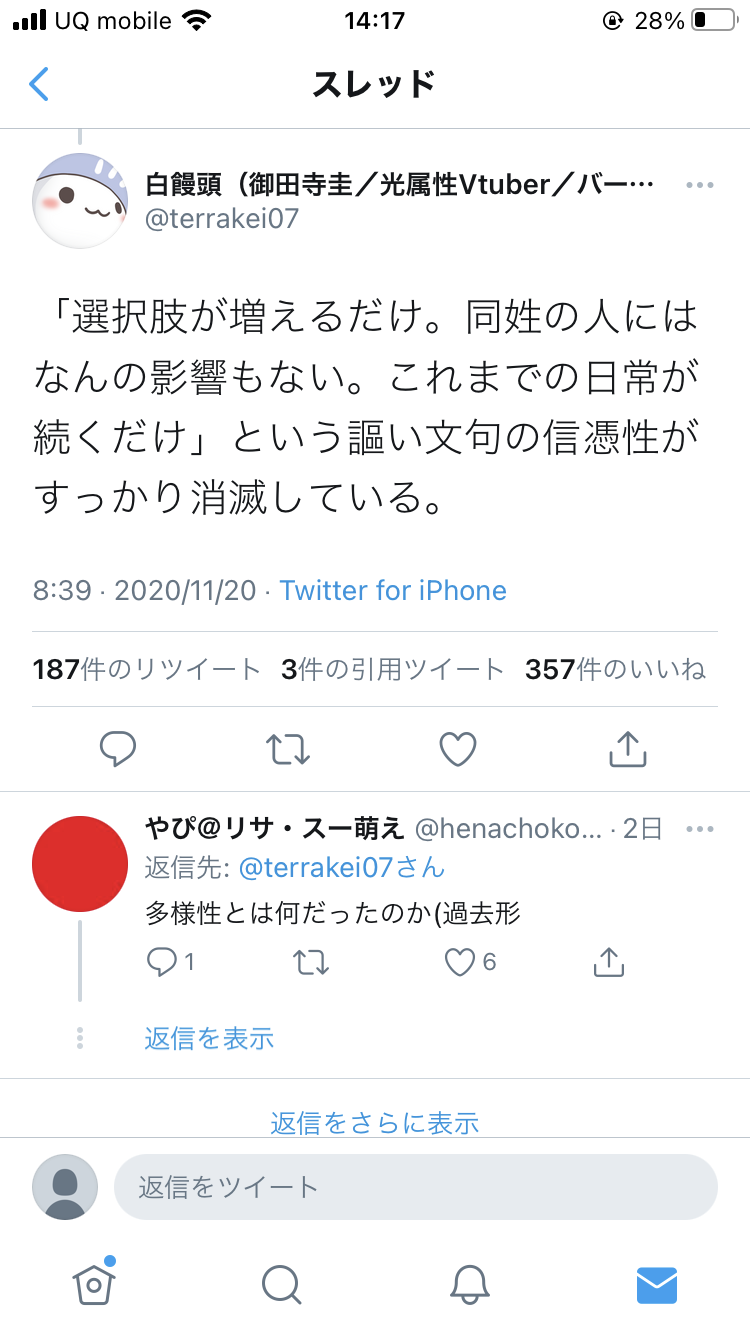Tap 返信をさらに表示 to load more replies
The height and width of the screenshot is (1334, 750).
point(375,1122)
